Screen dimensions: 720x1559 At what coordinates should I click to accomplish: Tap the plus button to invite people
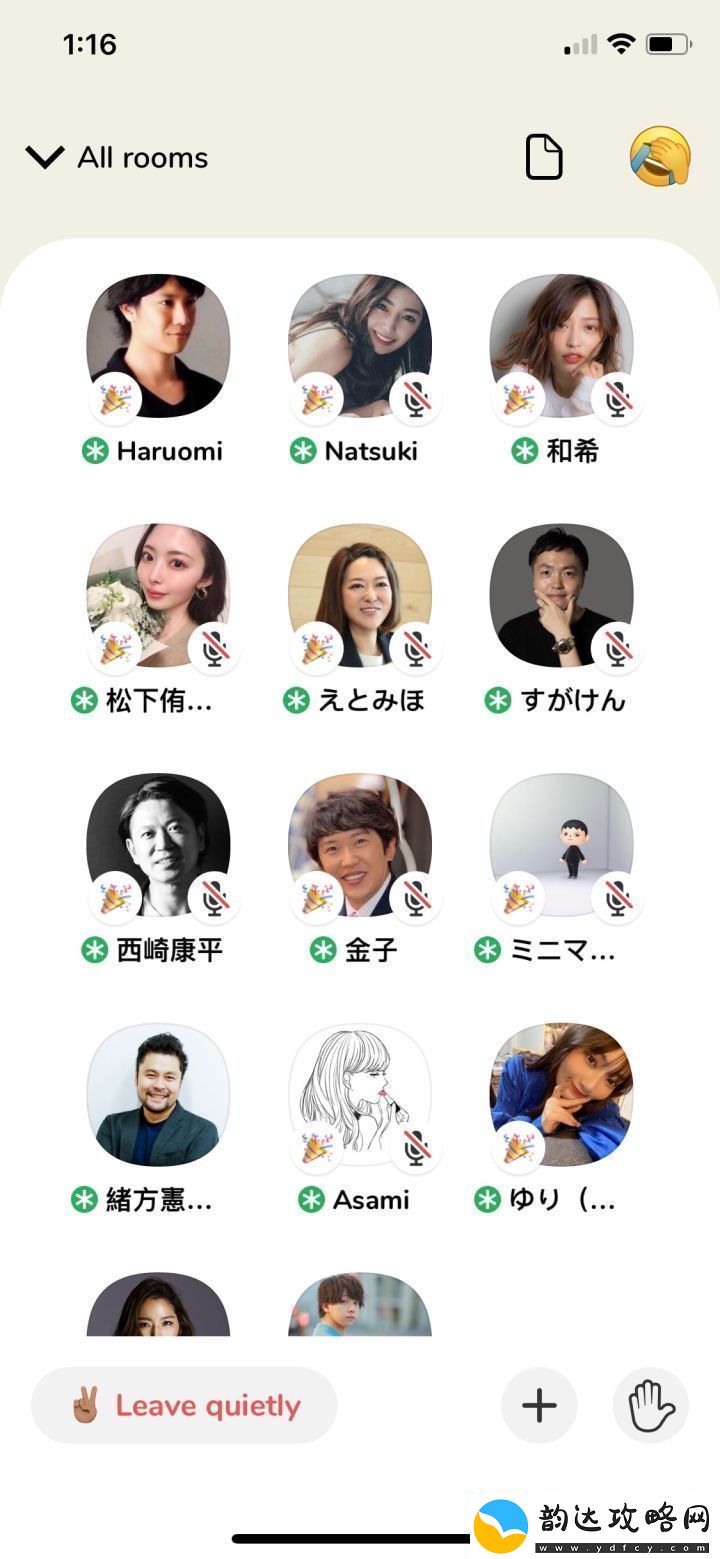tap(539, 1405)
